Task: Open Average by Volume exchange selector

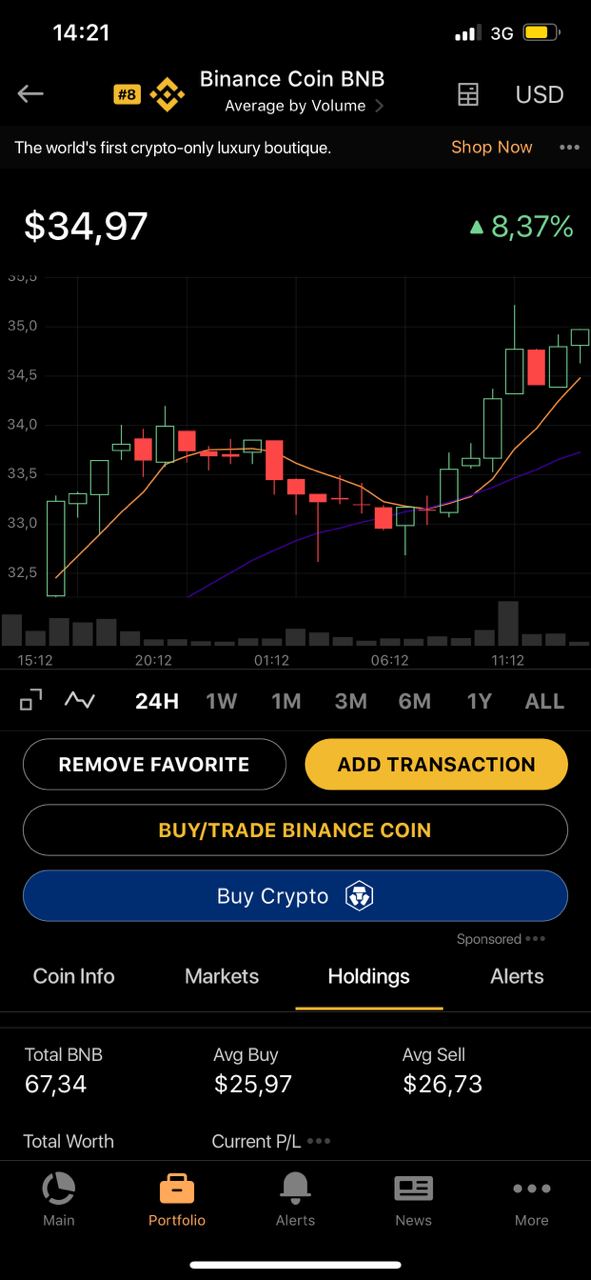Action: (304, 106)
